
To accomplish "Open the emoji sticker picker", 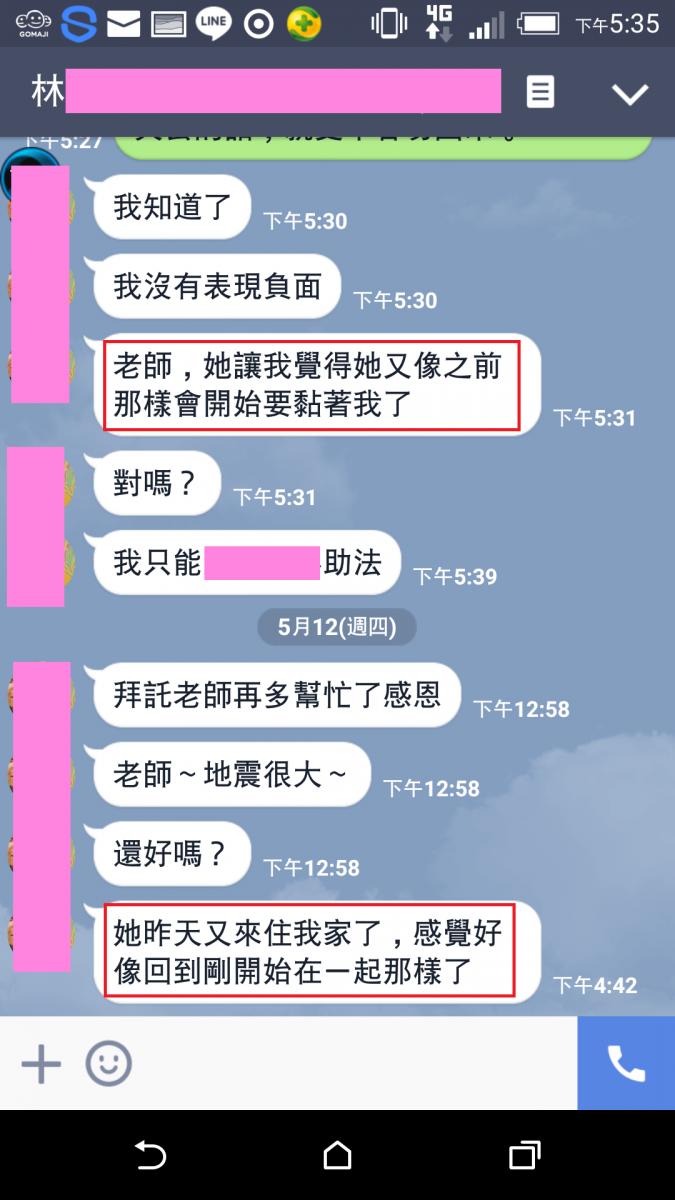I will coord(109,1063).
